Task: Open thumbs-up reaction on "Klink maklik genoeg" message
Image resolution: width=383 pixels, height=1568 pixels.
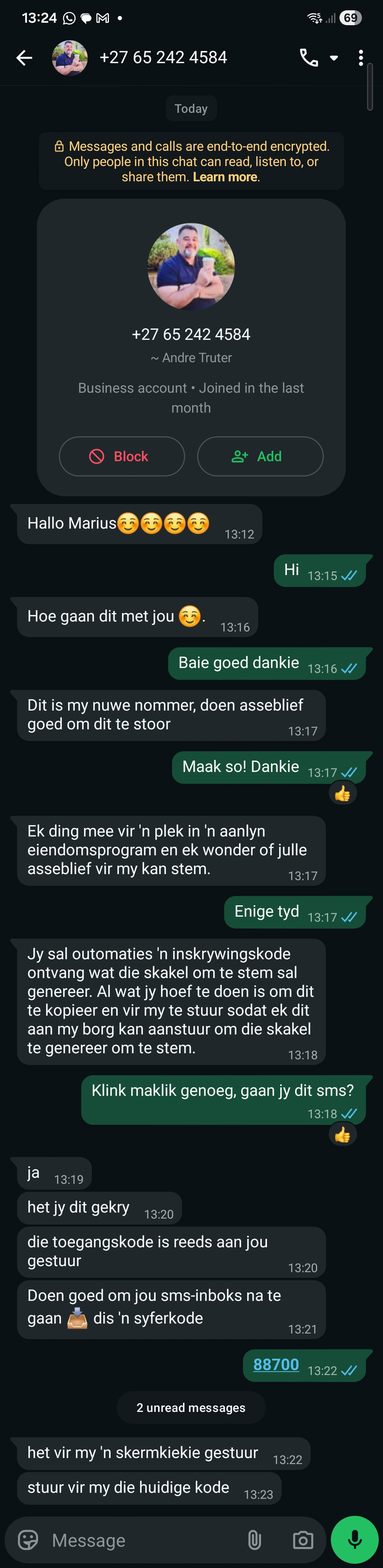Action: click(x=342, y=1135)
